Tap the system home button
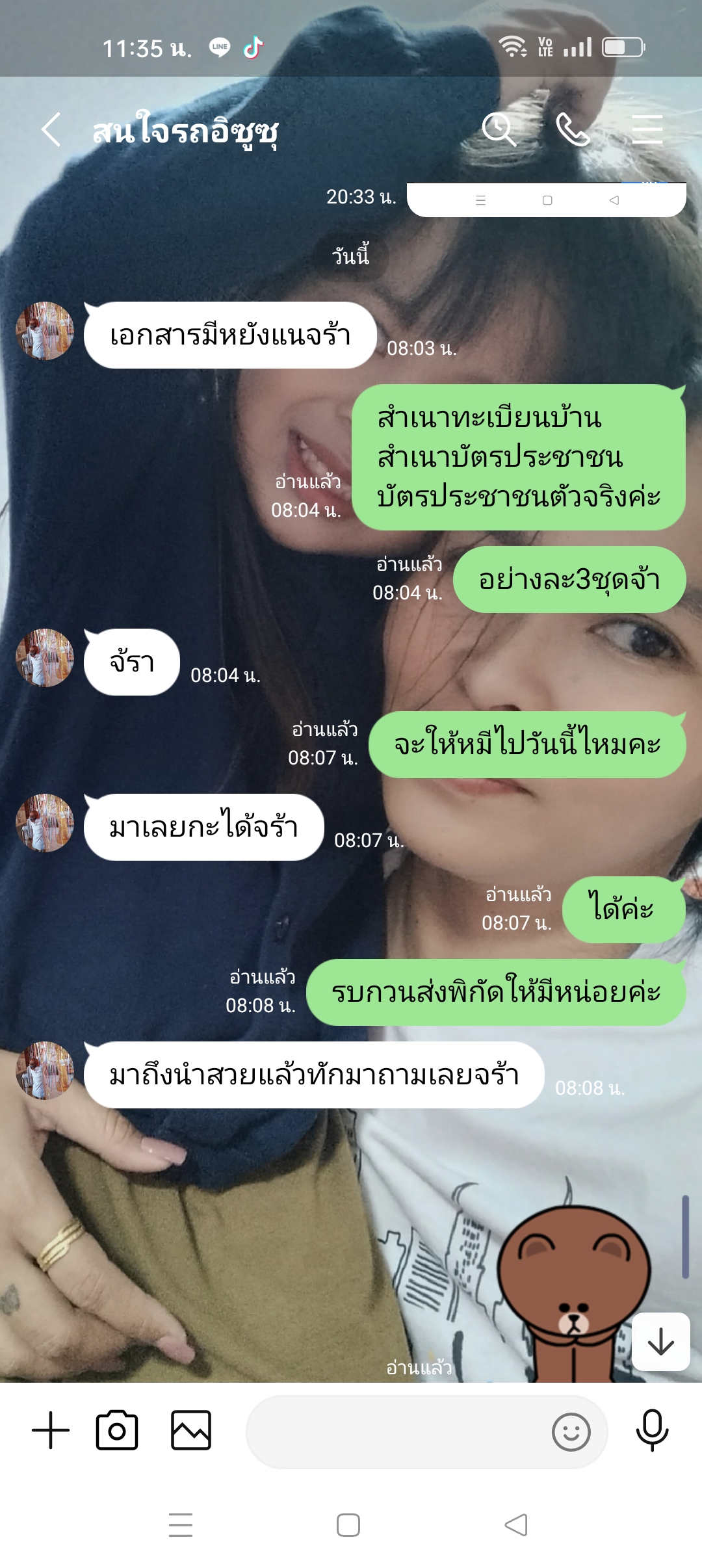The height and width of the screenshot is (1568, 702). point(348,1525)
